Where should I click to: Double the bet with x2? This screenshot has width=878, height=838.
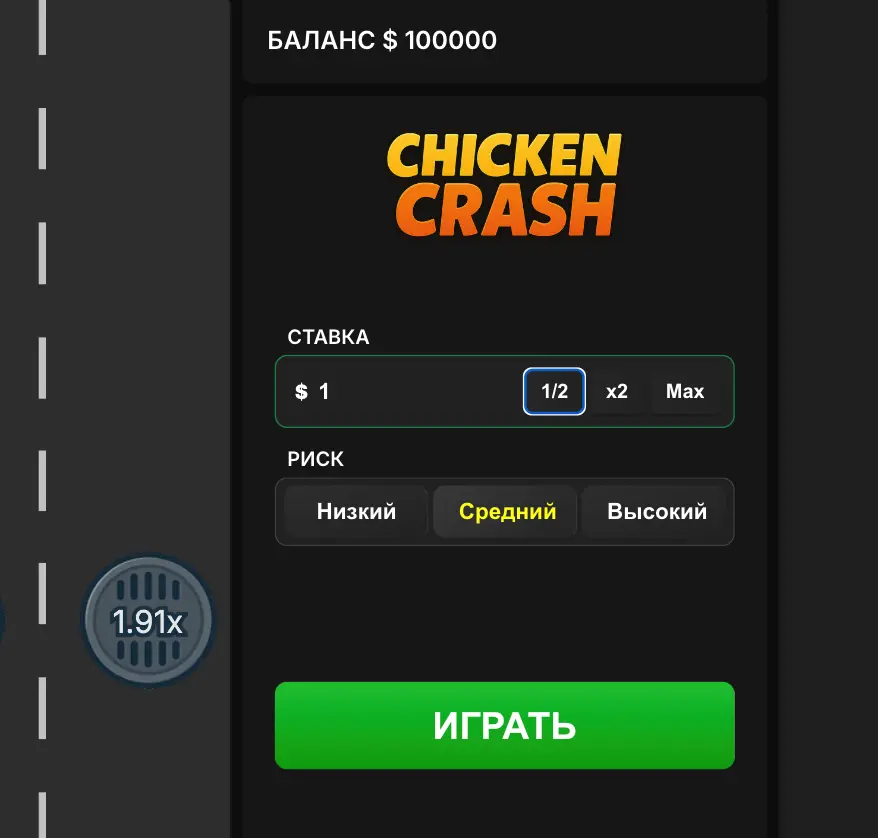pos(617,392)
